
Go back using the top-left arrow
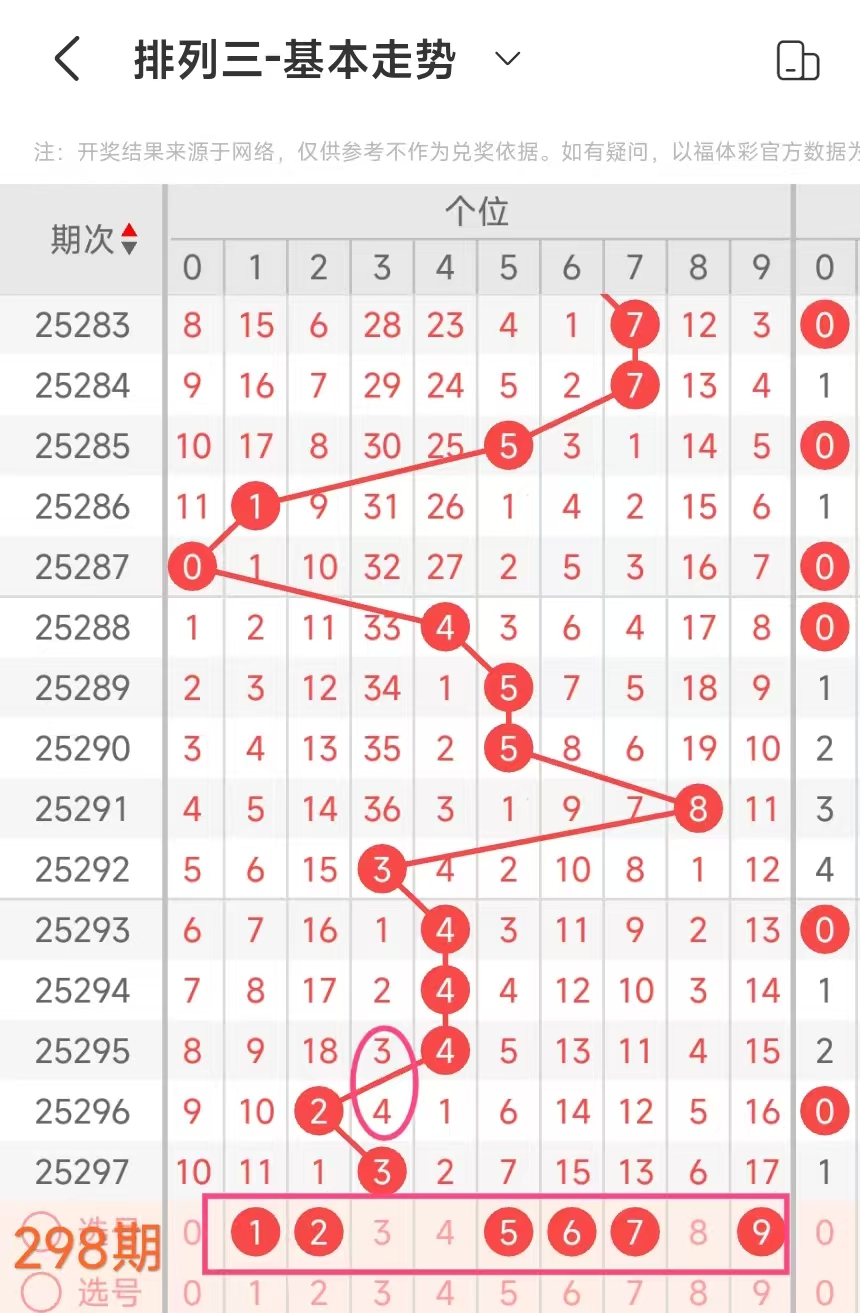click(66, 60)
